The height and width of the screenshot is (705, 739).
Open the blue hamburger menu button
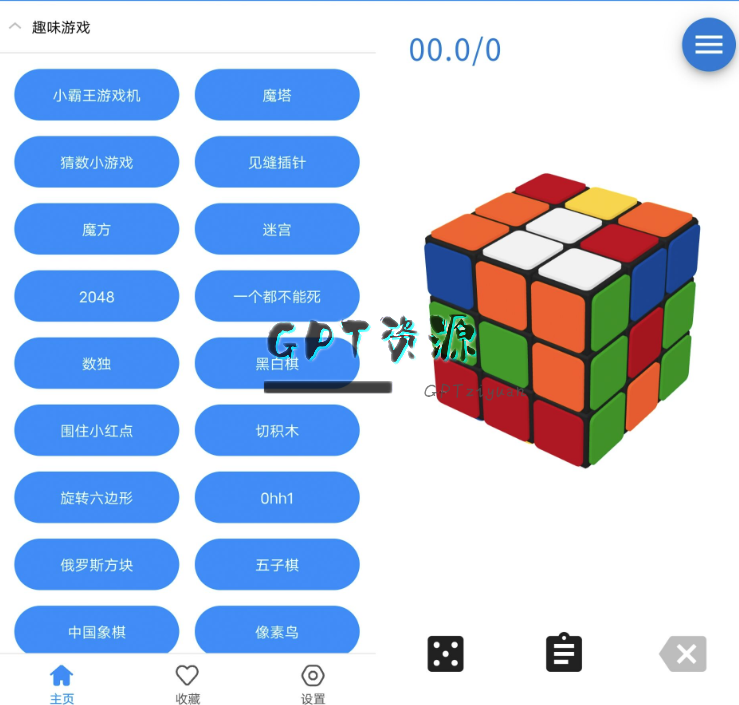tap(708, 45)
